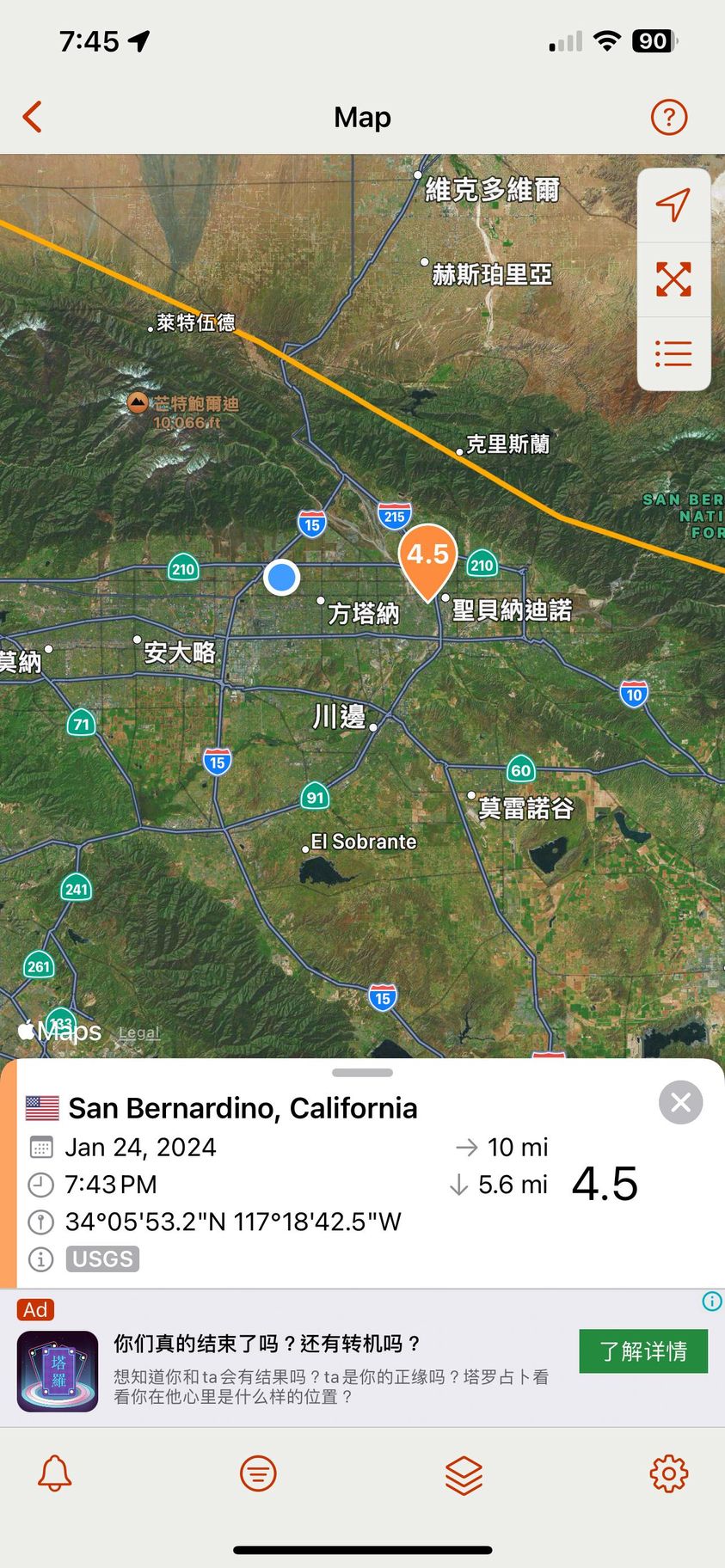
Task: Open the earthquake list view
Action: (673, 353)
